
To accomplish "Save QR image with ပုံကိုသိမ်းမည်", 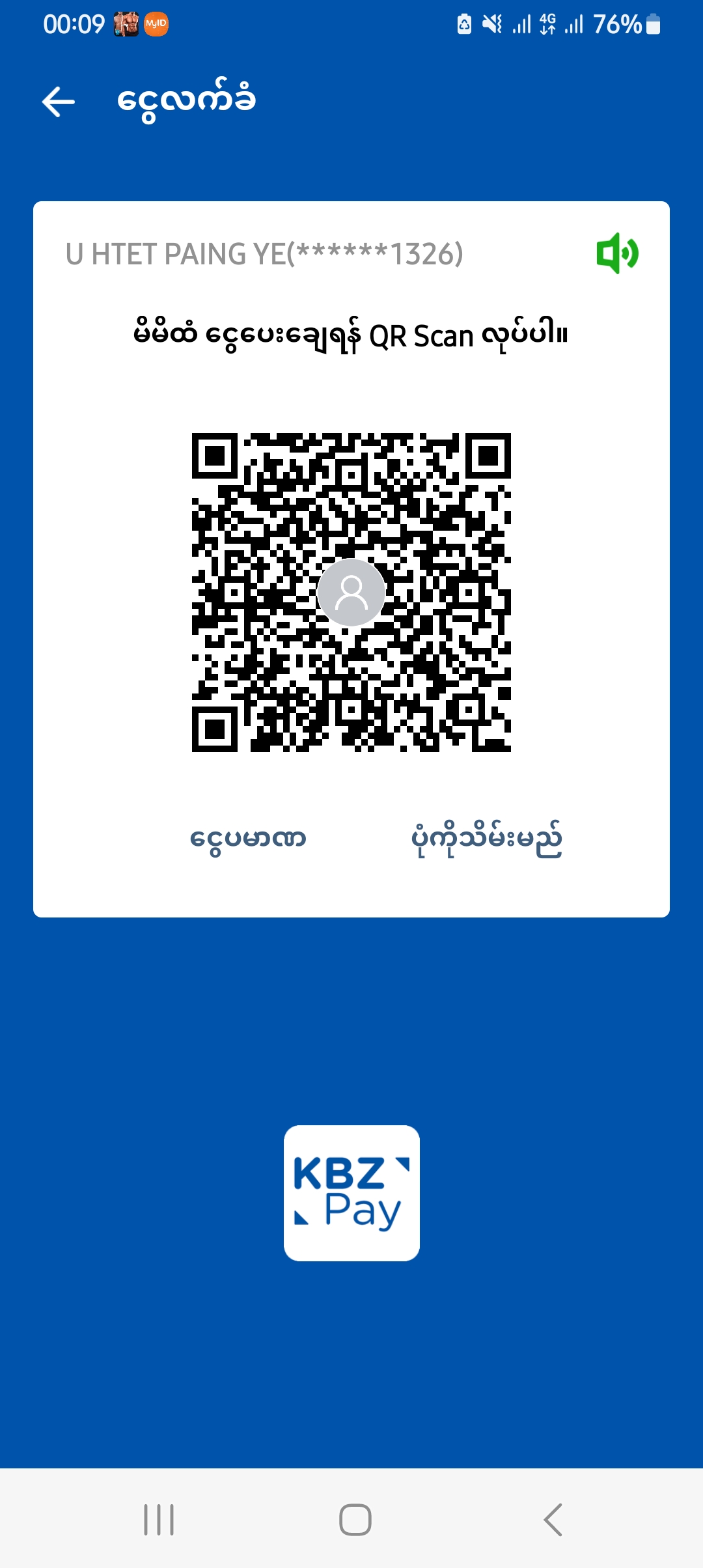I will pyautogui.click(x=486, y=839).
